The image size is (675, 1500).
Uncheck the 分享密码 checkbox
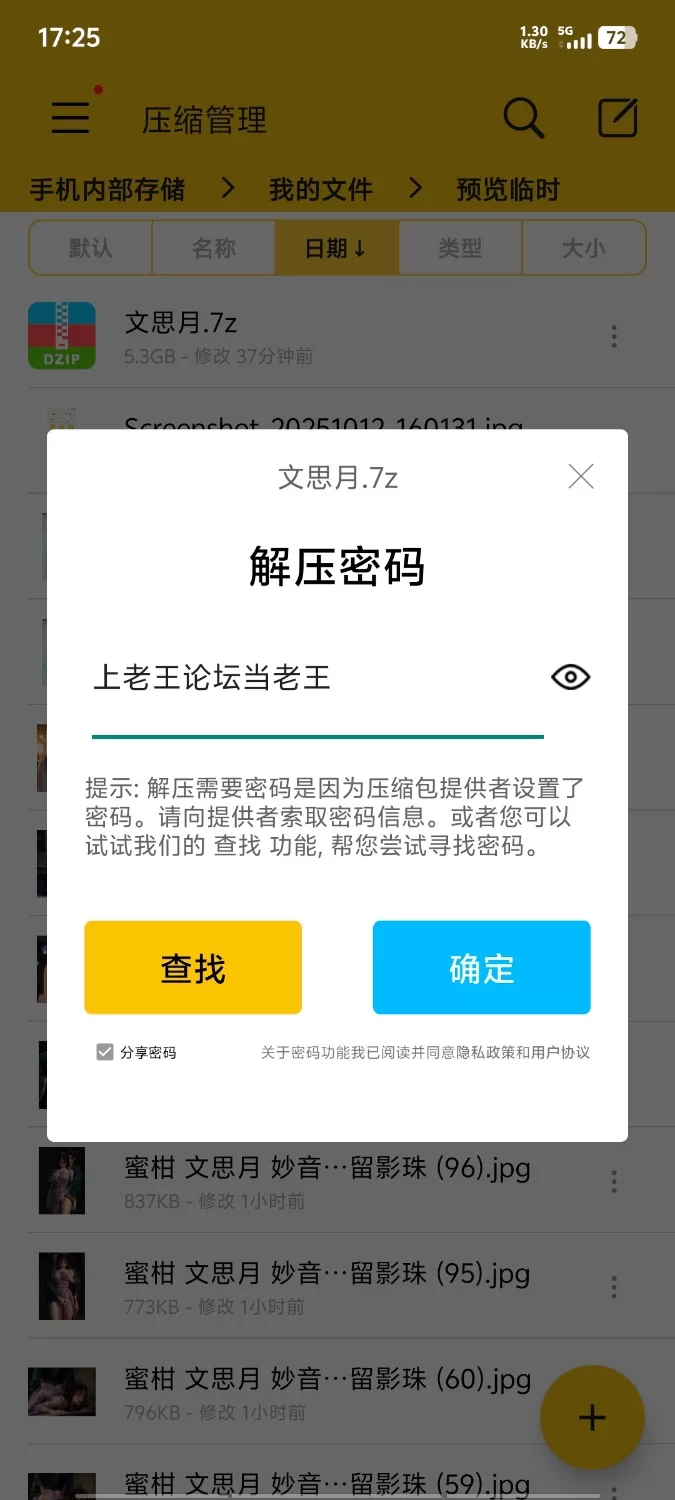(x=105, y=1052)
